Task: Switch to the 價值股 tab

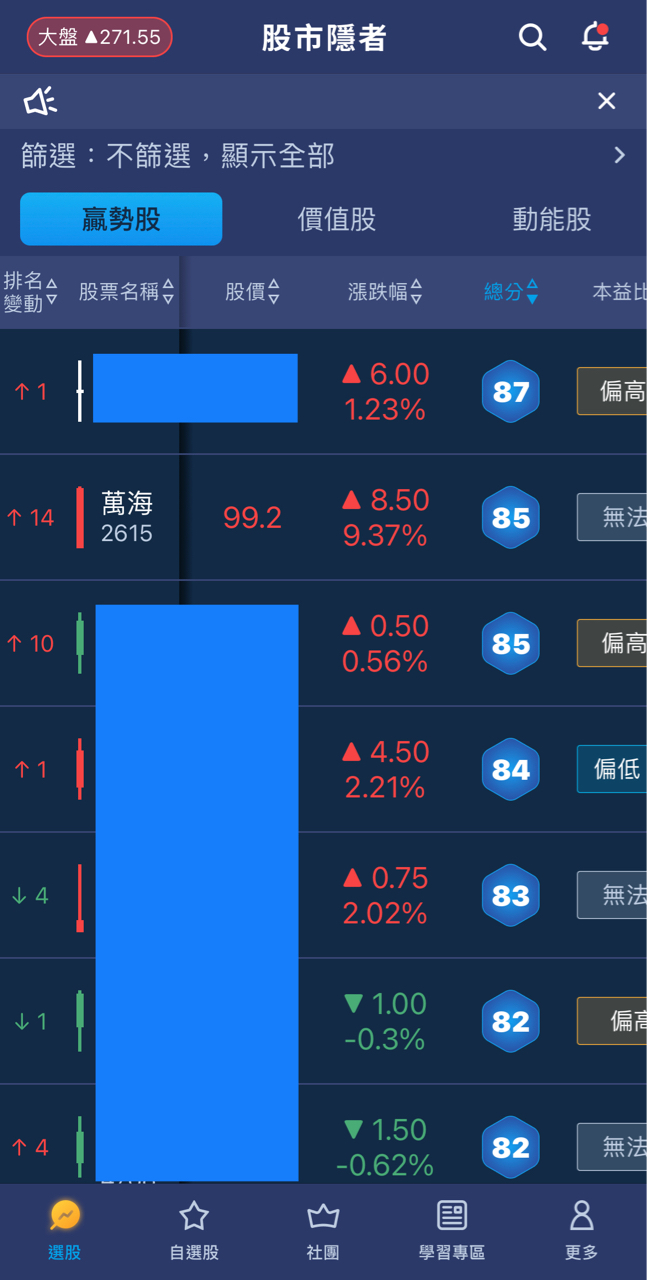Action: point(337,219)
